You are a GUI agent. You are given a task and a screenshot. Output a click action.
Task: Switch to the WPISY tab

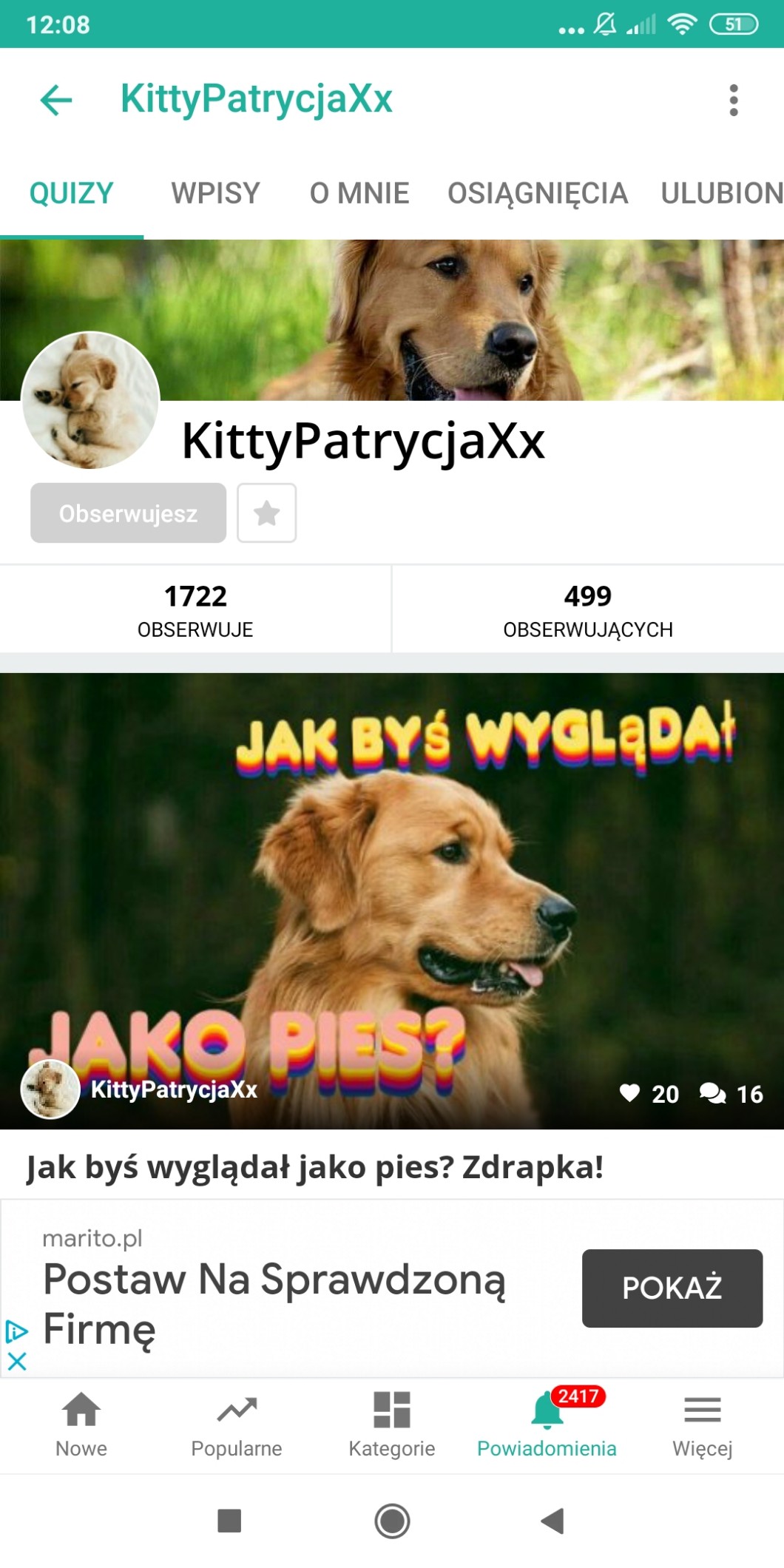click(215, 193)
